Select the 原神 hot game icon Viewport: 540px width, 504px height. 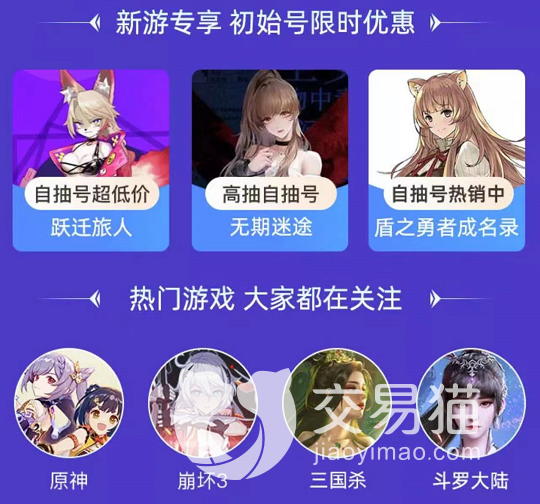(x=69, y=403)
